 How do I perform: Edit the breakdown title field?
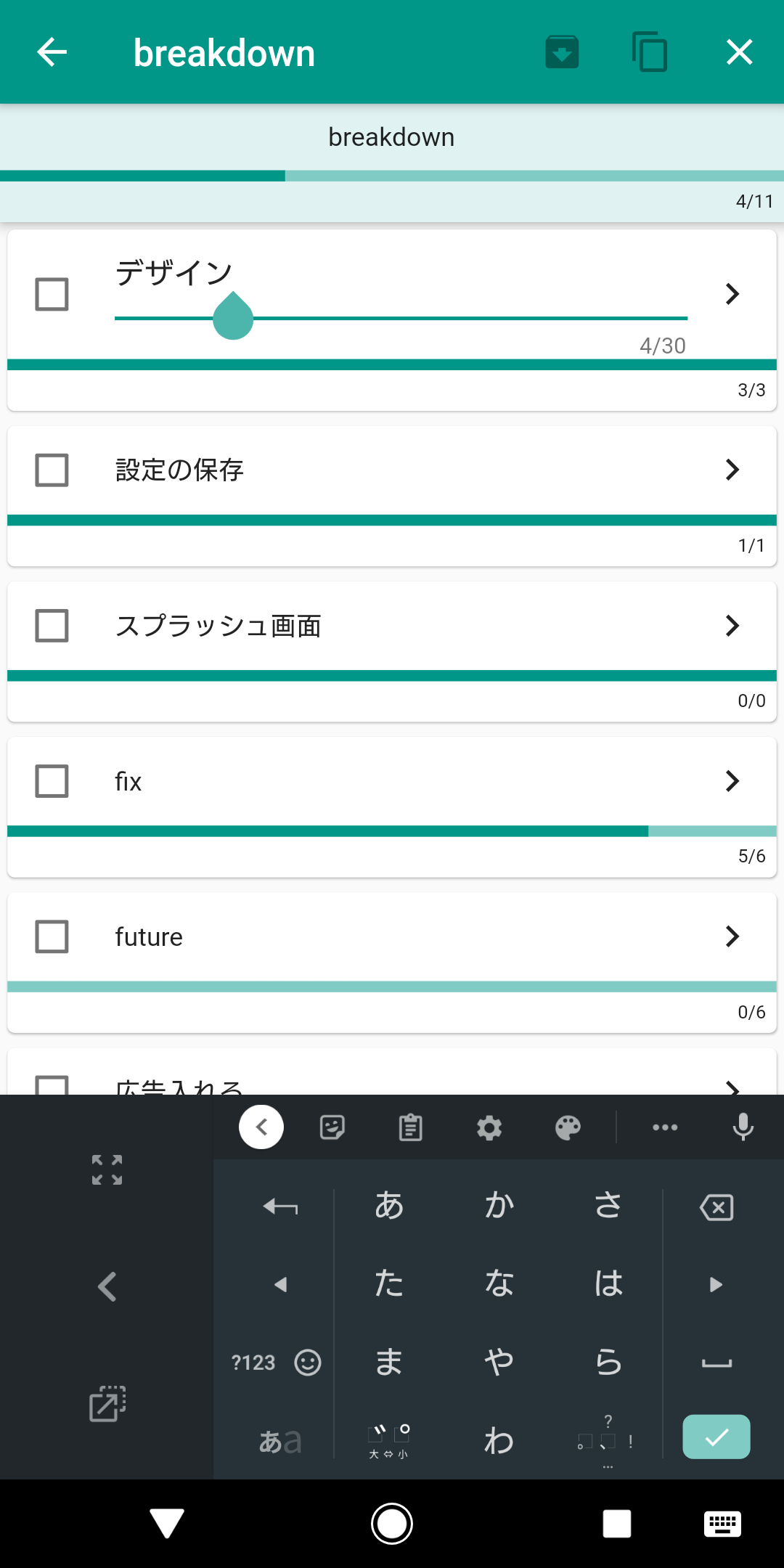(391, 137)
